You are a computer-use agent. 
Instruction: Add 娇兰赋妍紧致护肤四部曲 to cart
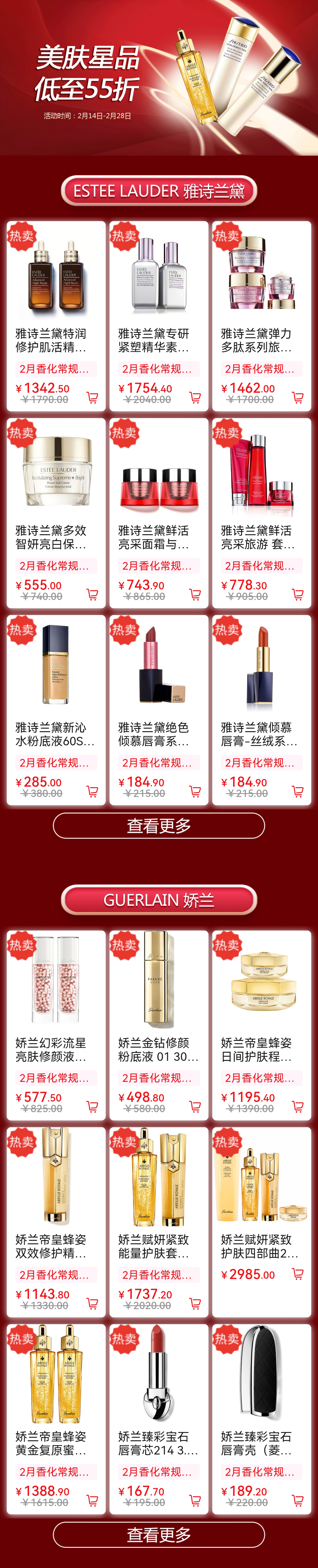(x=298, y=1273)
